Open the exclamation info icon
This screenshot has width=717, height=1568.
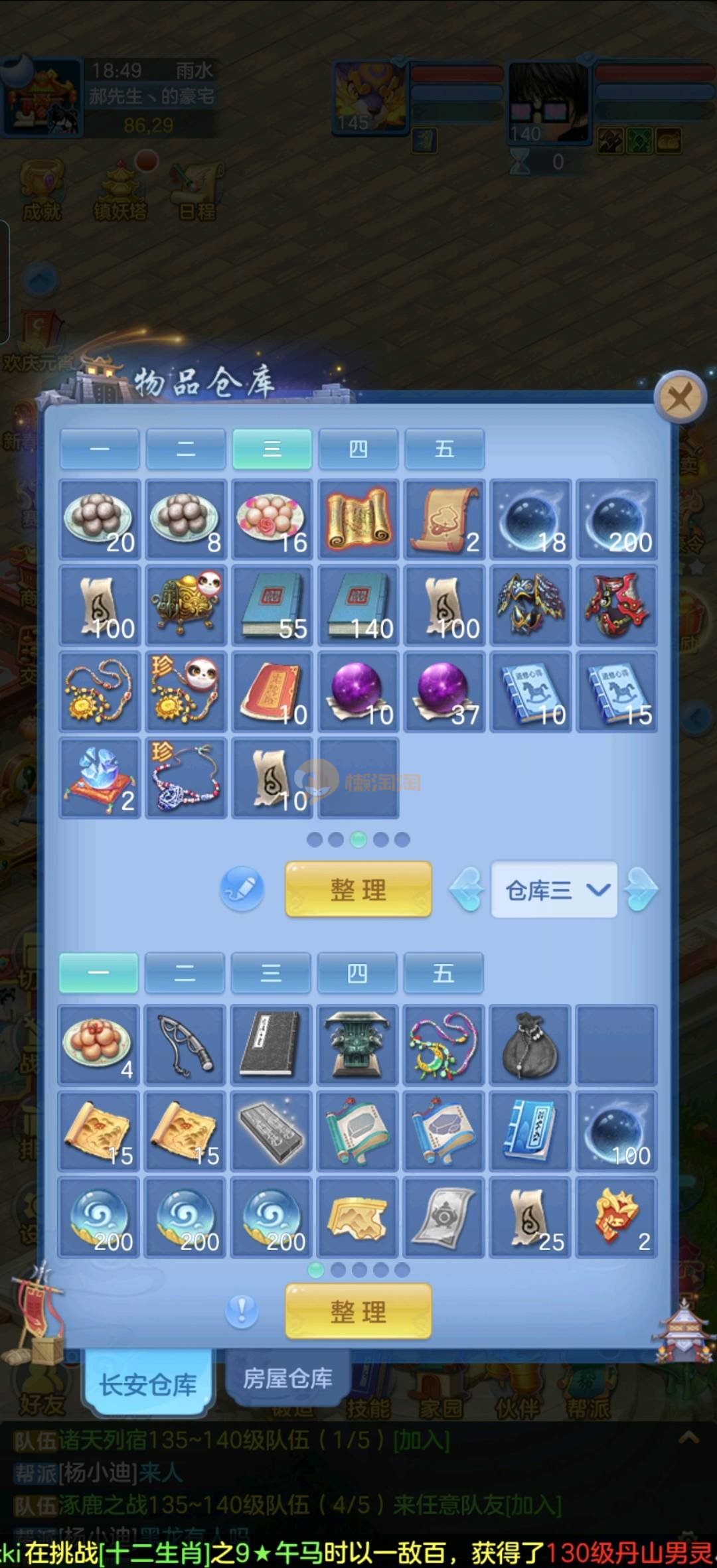[x=242, y=1311]
